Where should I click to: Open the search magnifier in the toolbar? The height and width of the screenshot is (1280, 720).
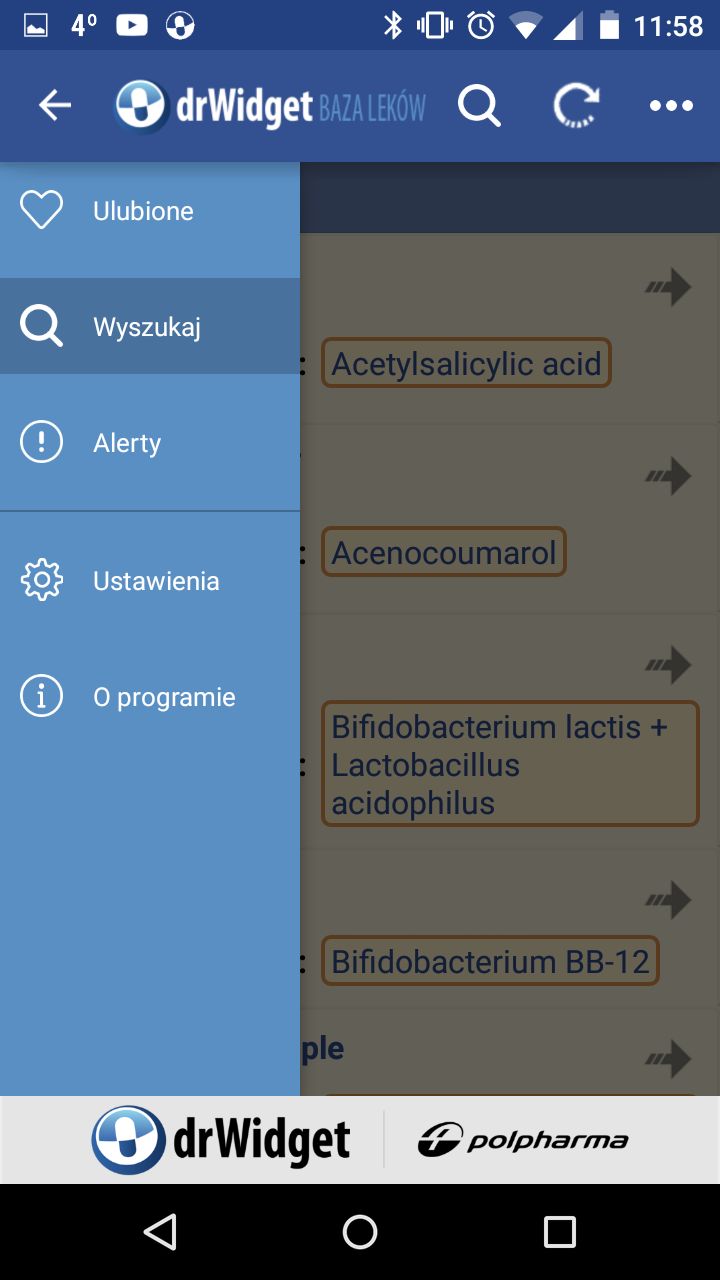tap(479, 105)
